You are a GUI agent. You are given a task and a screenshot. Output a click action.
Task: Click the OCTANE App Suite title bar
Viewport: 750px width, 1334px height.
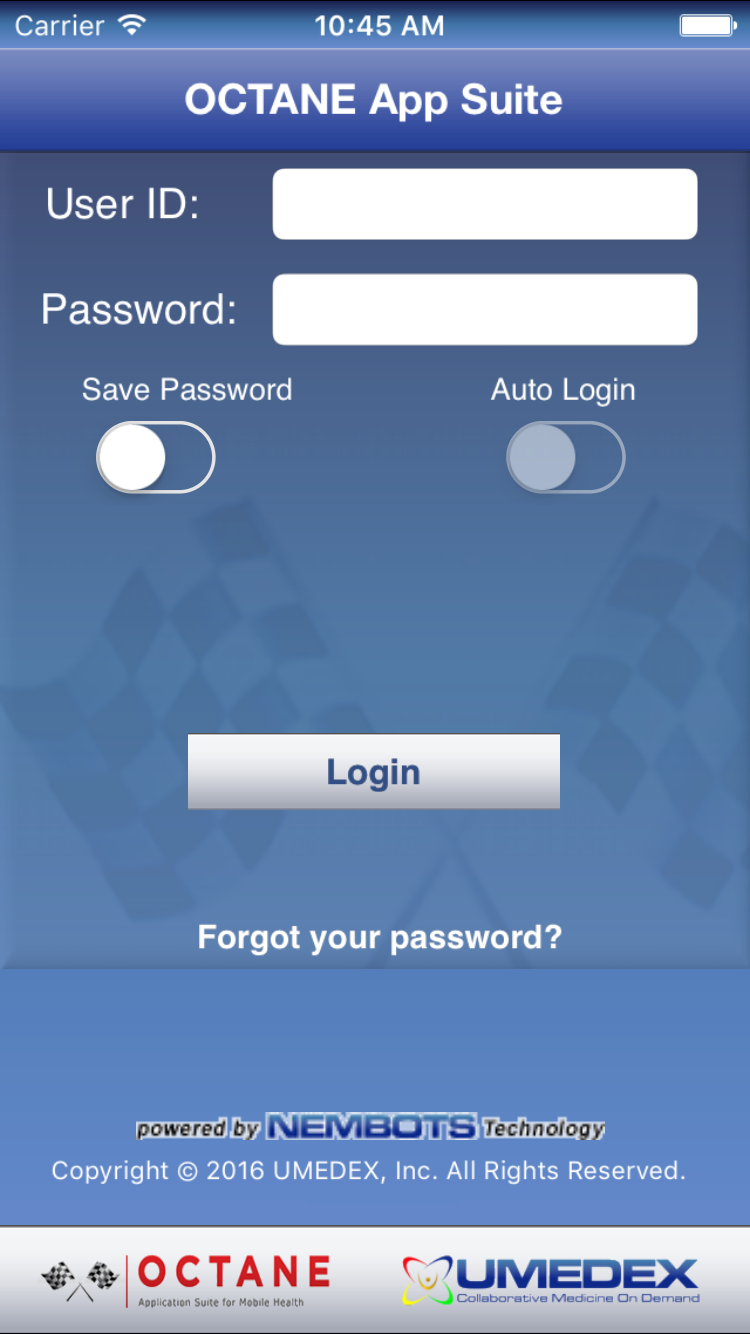pos(374,98)
